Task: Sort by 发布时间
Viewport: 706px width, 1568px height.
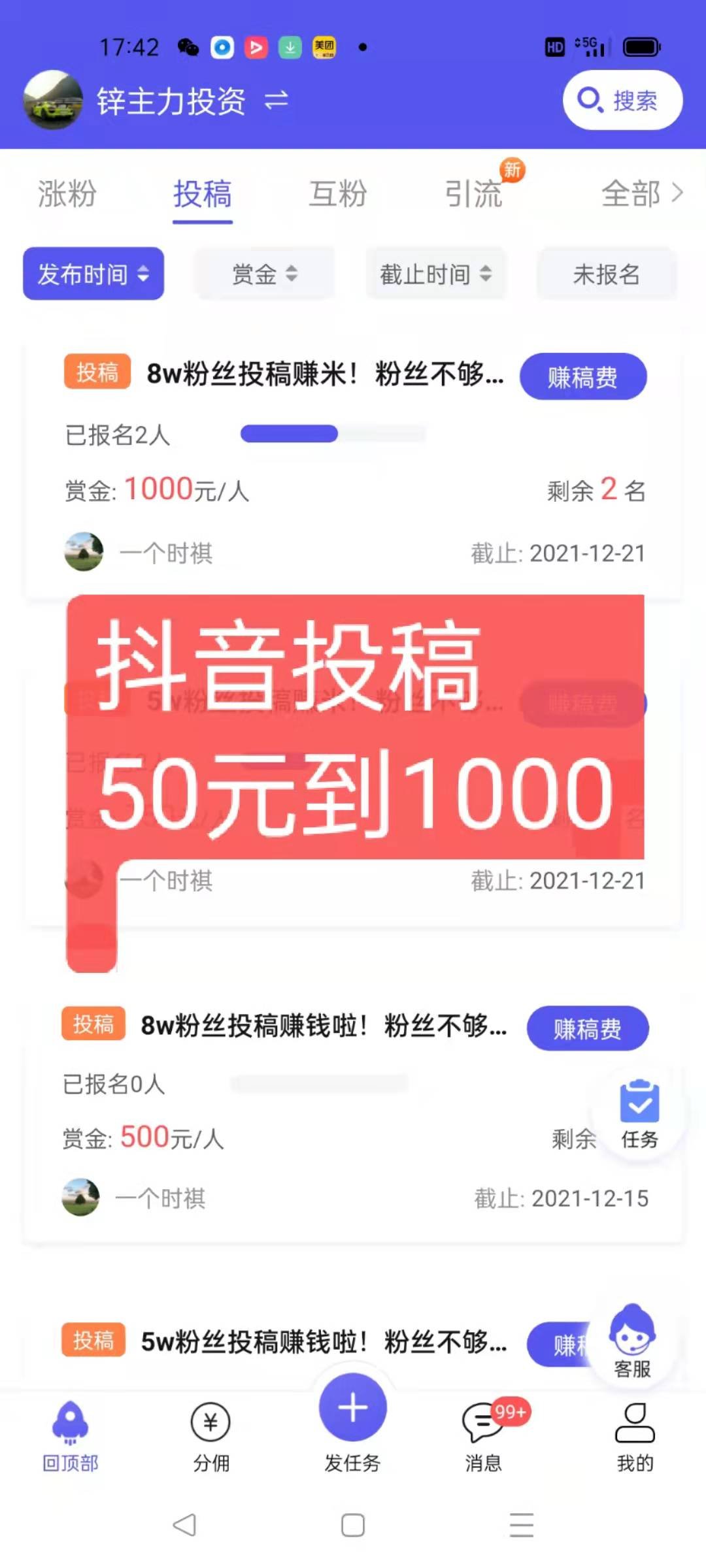Action: tap(93, 274)
